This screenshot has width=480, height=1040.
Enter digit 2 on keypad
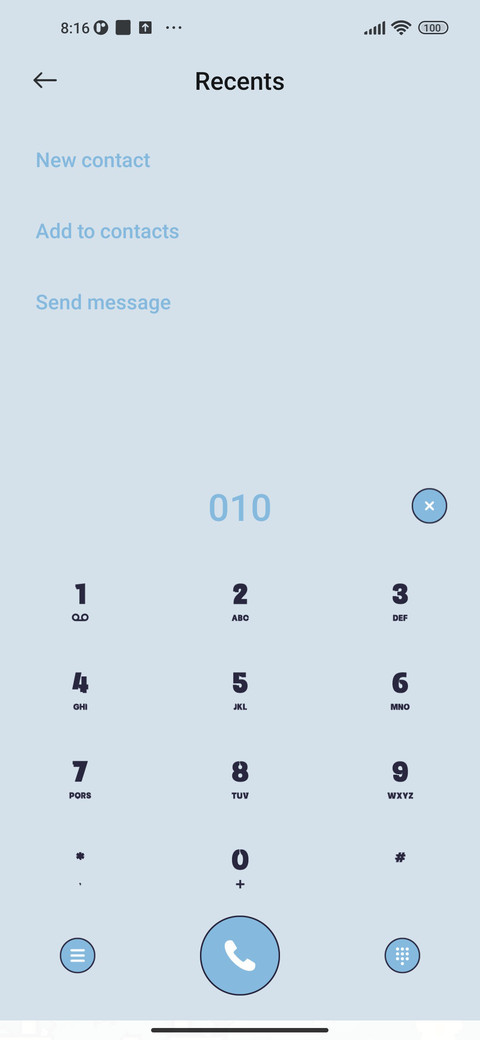coord(240,602)
